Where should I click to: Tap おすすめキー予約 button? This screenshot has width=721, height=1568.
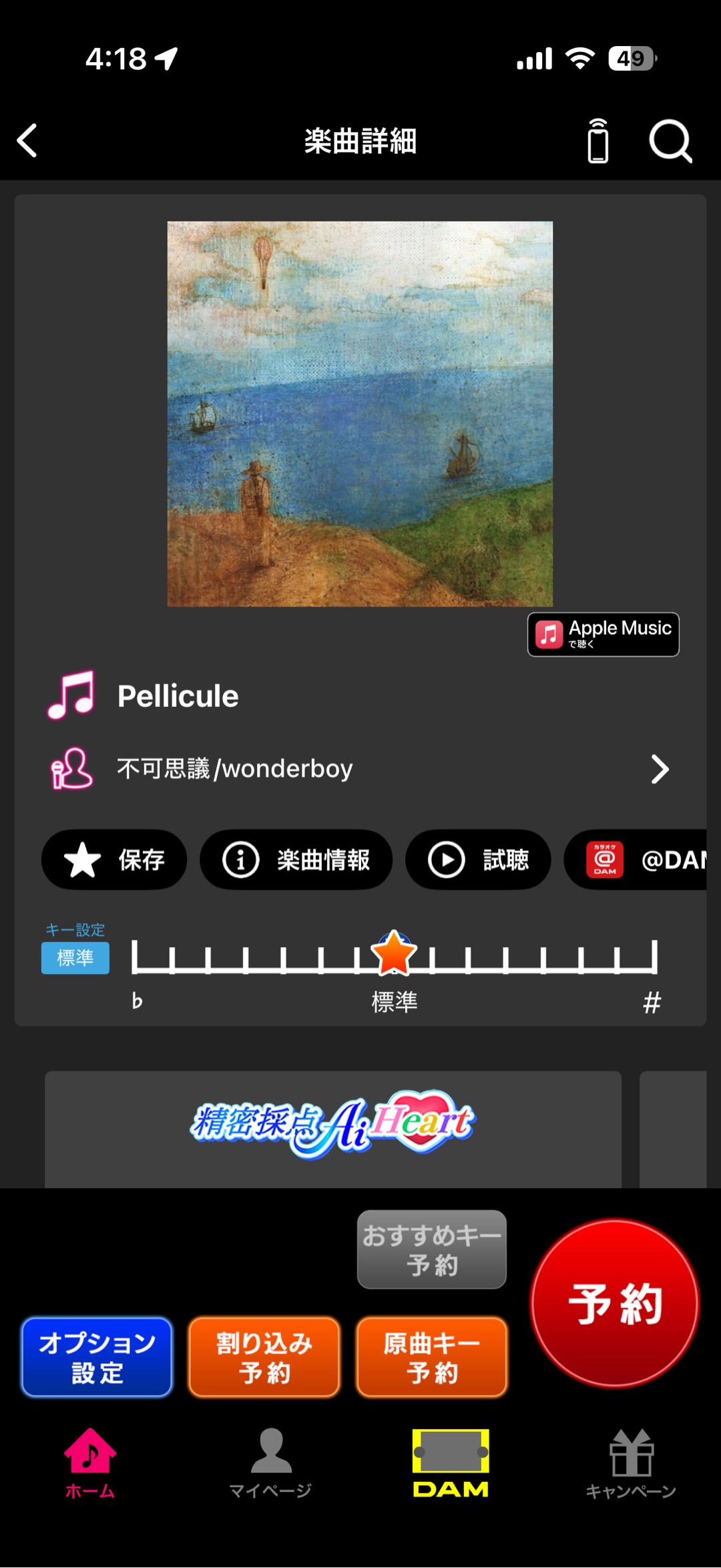click(x=432, y=1250)
